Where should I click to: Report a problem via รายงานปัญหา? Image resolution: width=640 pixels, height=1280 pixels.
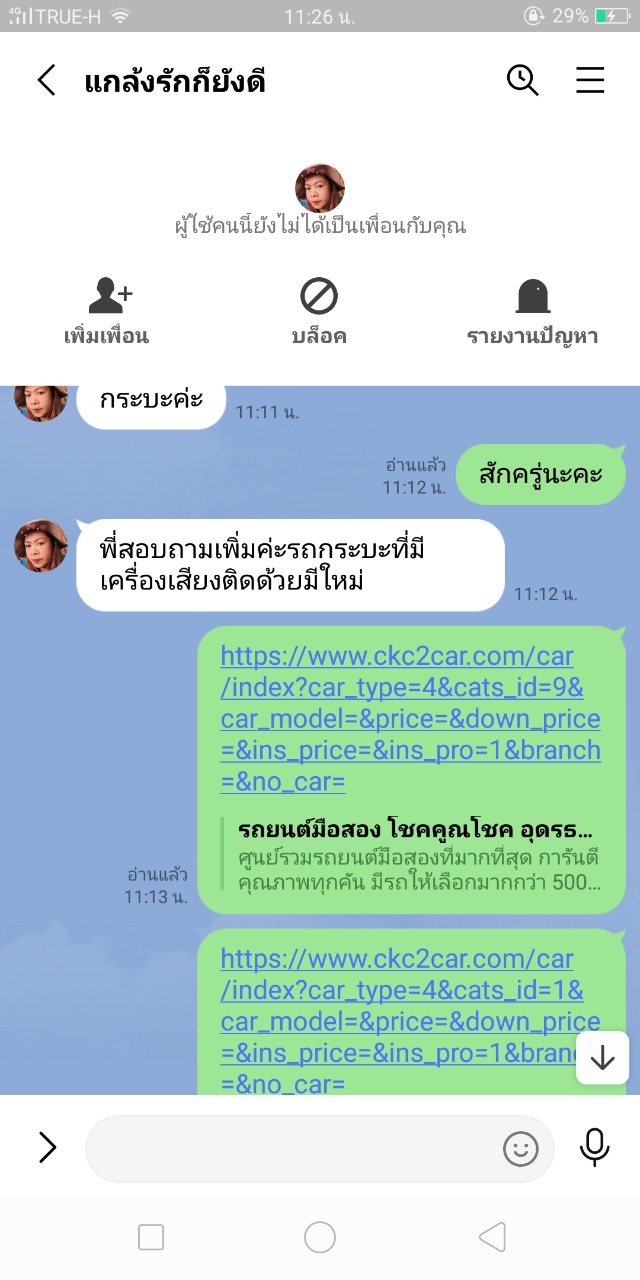click(x=532, y=312)
